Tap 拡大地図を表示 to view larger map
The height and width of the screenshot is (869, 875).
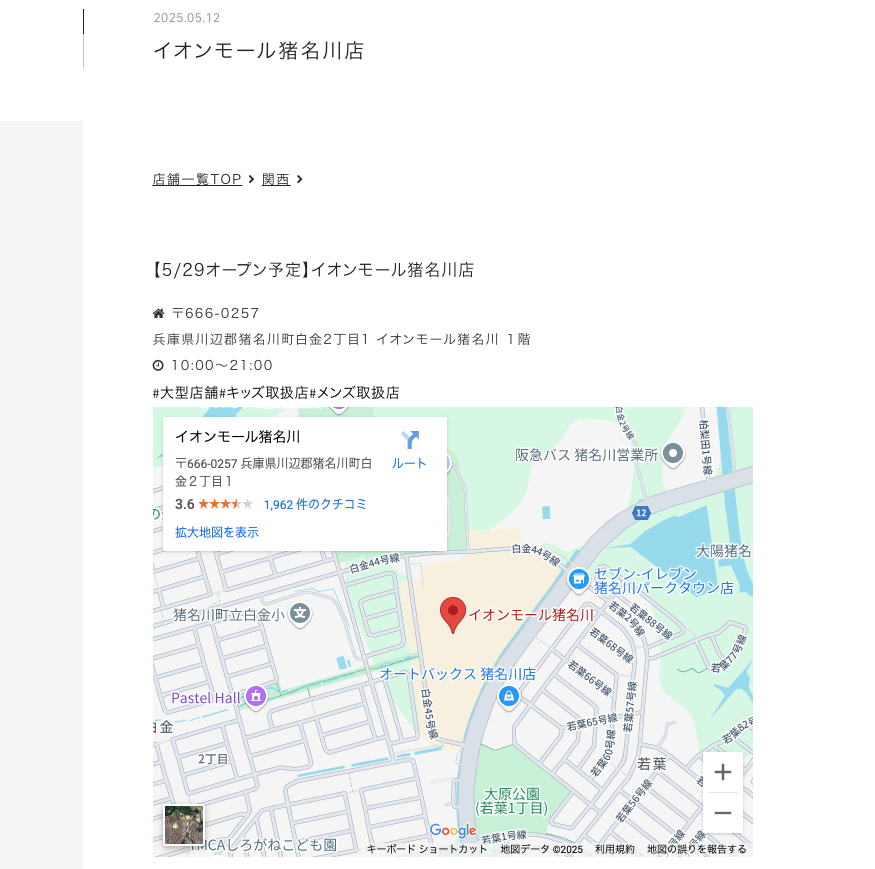217,532
